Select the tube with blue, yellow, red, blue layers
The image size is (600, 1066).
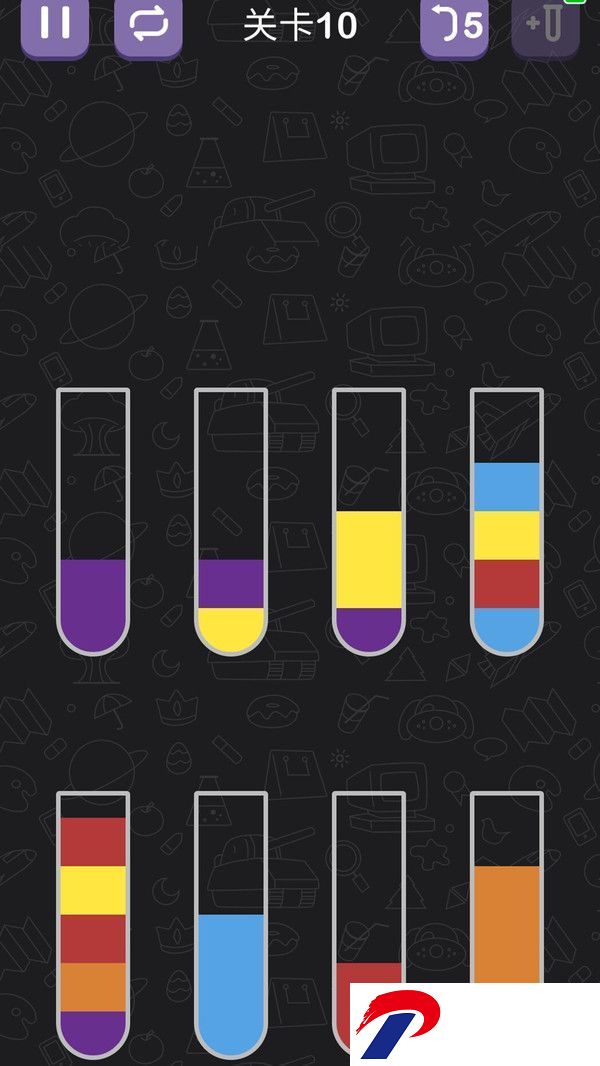point(507,521)
